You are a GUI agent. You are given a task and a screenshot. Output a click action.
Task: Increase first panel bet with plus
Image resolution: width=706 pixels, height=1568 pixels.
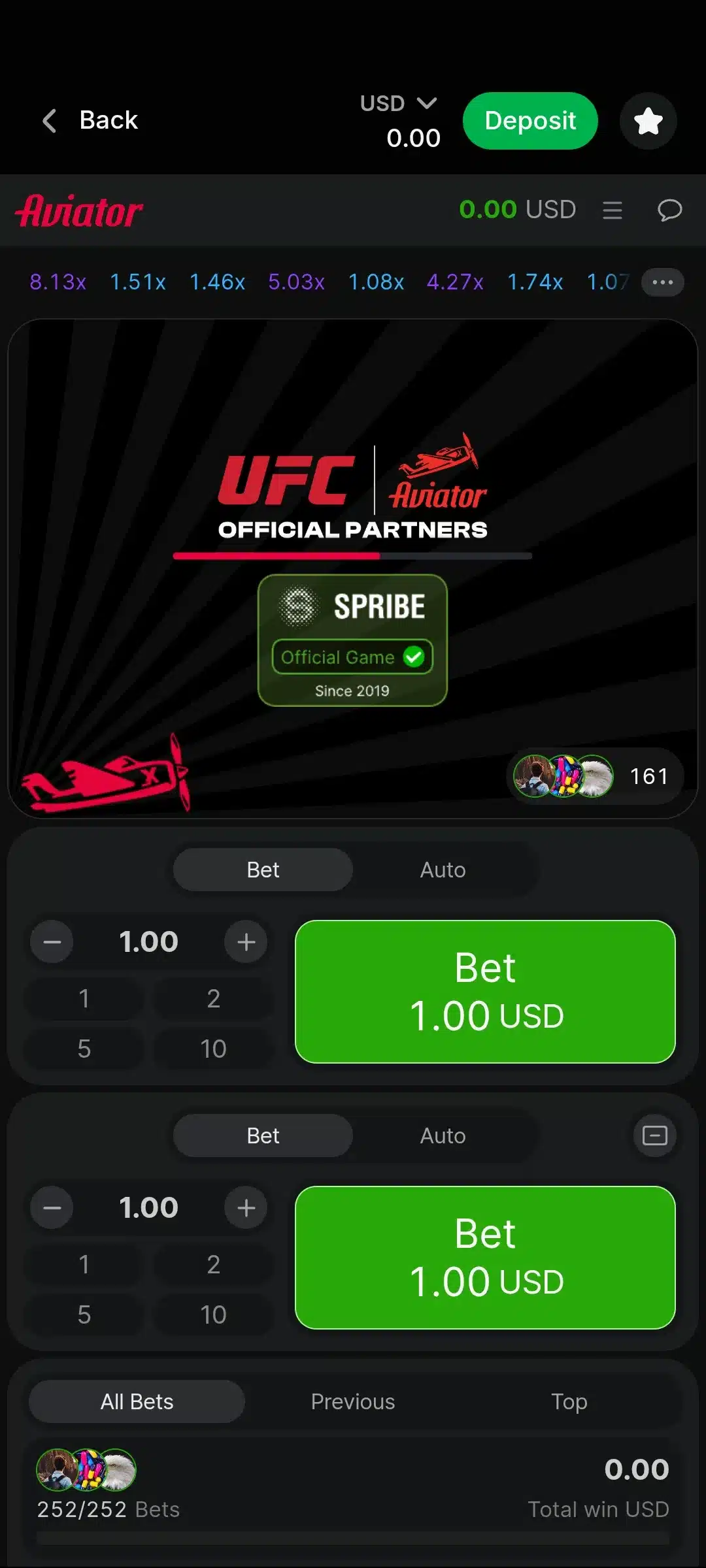[x=246, y=941]
